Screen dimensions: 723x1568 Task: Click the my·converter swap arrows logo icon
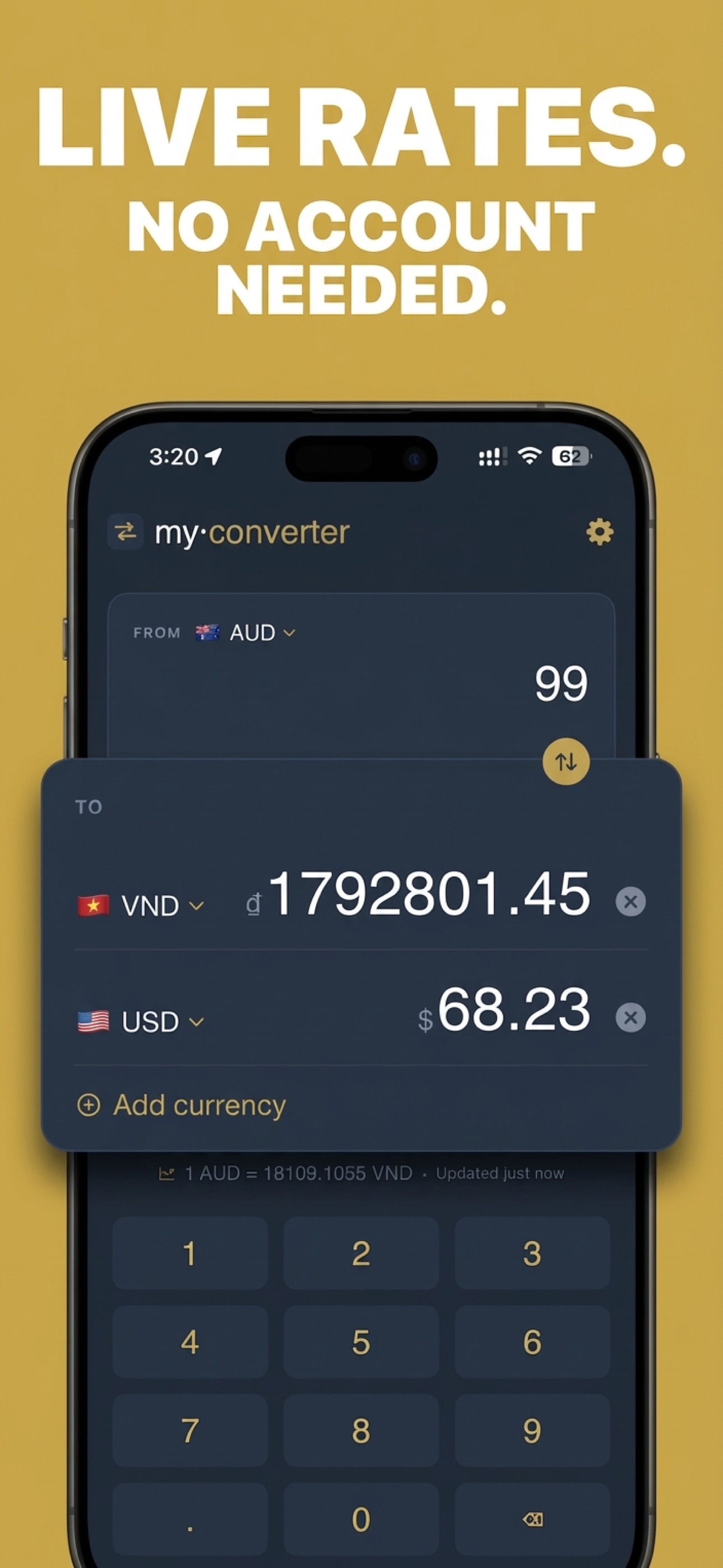(x=126, y=532)
